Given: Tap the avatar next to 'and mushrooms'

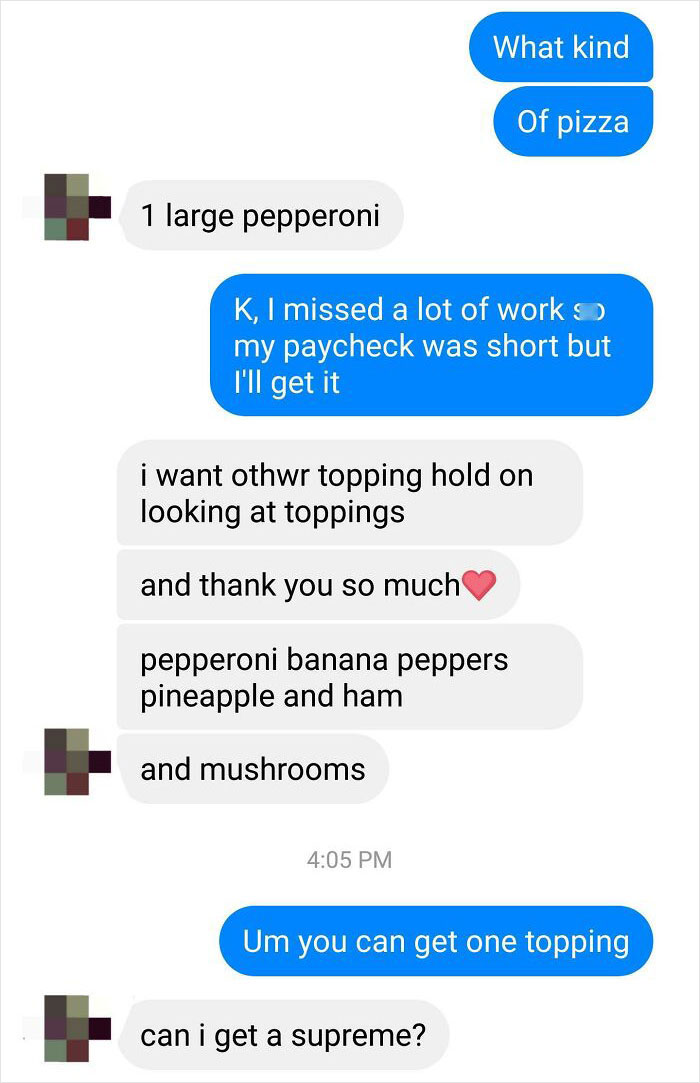Looking at the screenshot, I should pyautogui.click(x=71, y=762).
